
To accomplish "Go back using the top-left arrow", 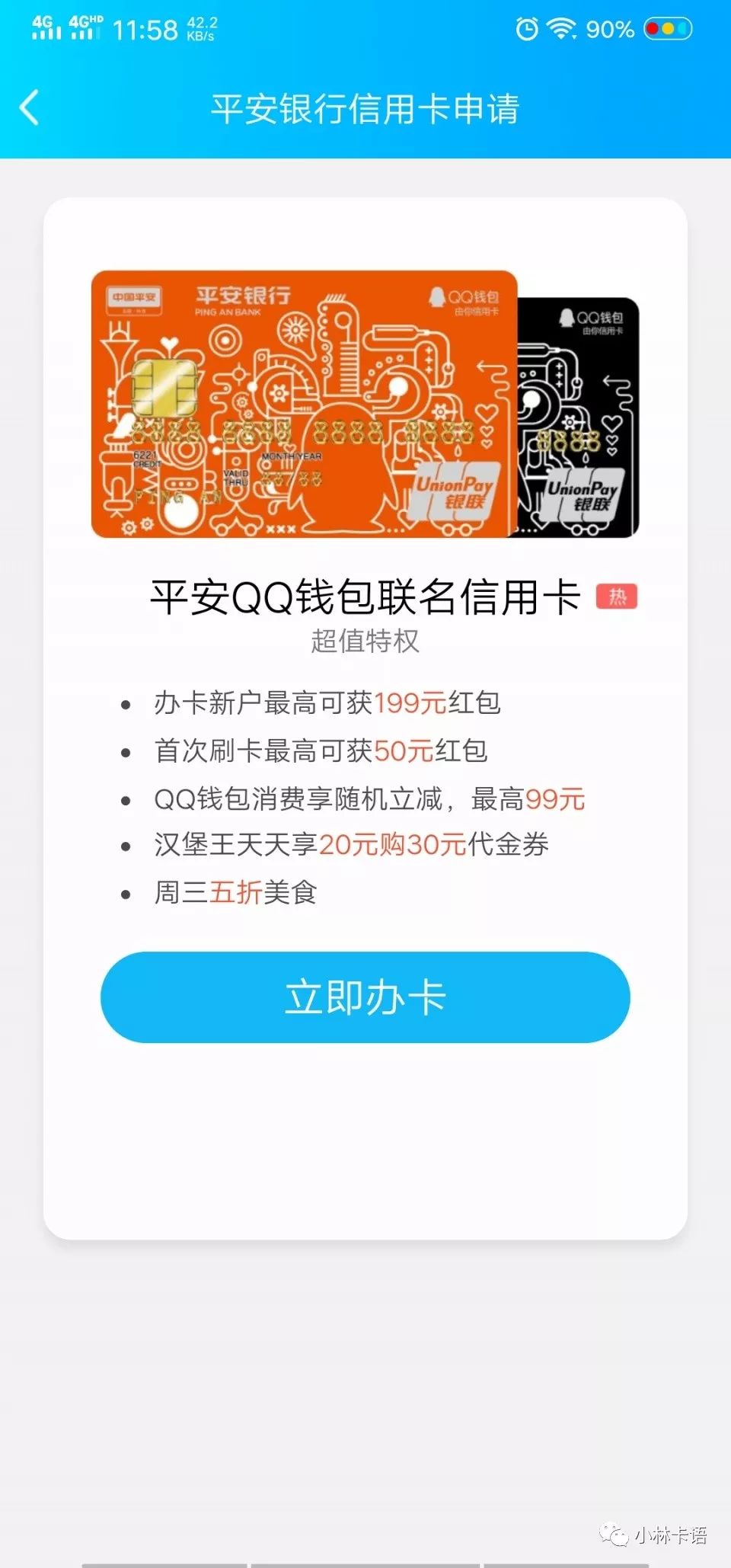I will click(x=29, y=107).
